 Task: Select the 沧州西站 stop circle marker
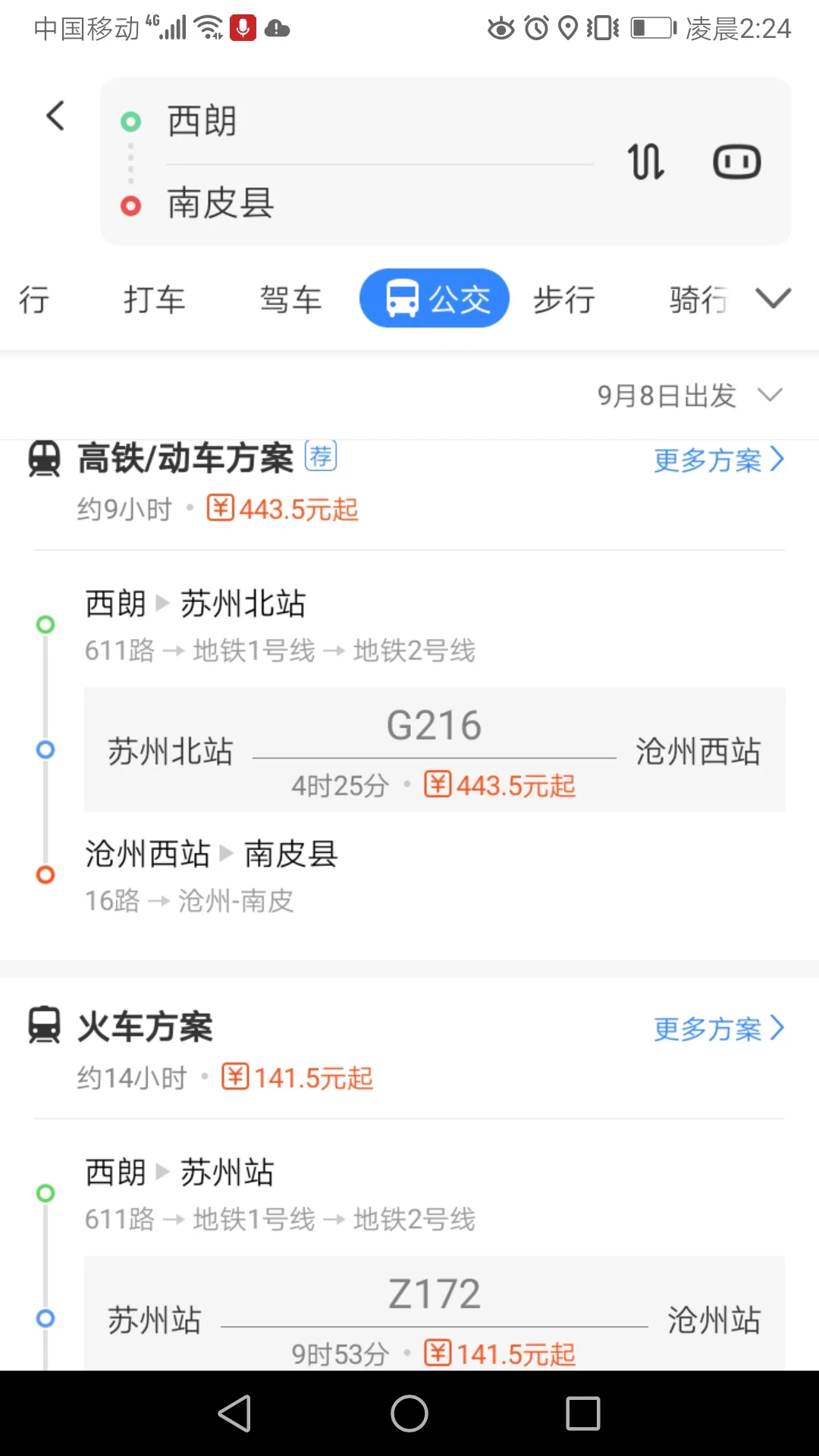45,874
